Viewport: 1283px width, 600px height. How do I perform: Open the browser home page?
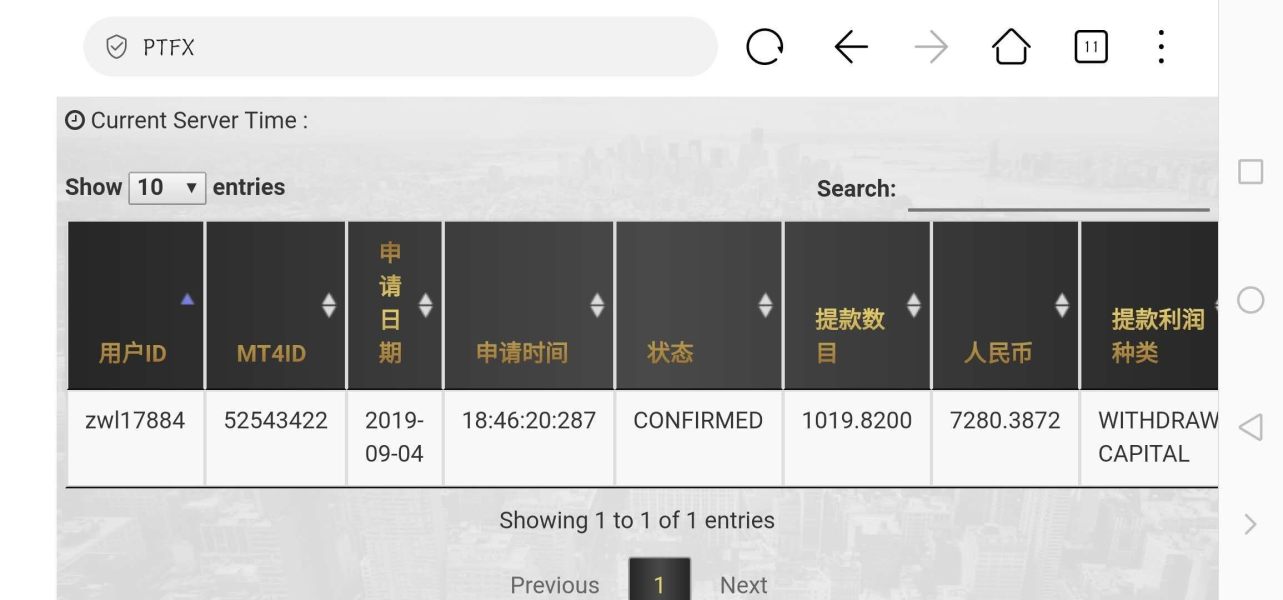1010,47
